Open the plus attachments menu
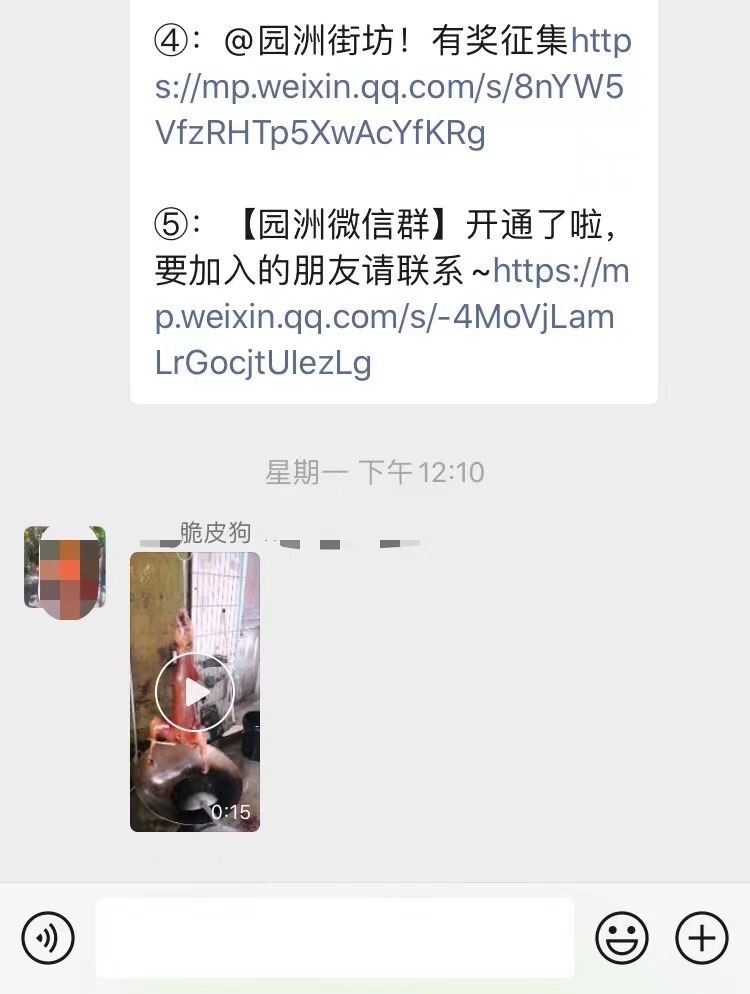750x994 pixels. [702, 938]
